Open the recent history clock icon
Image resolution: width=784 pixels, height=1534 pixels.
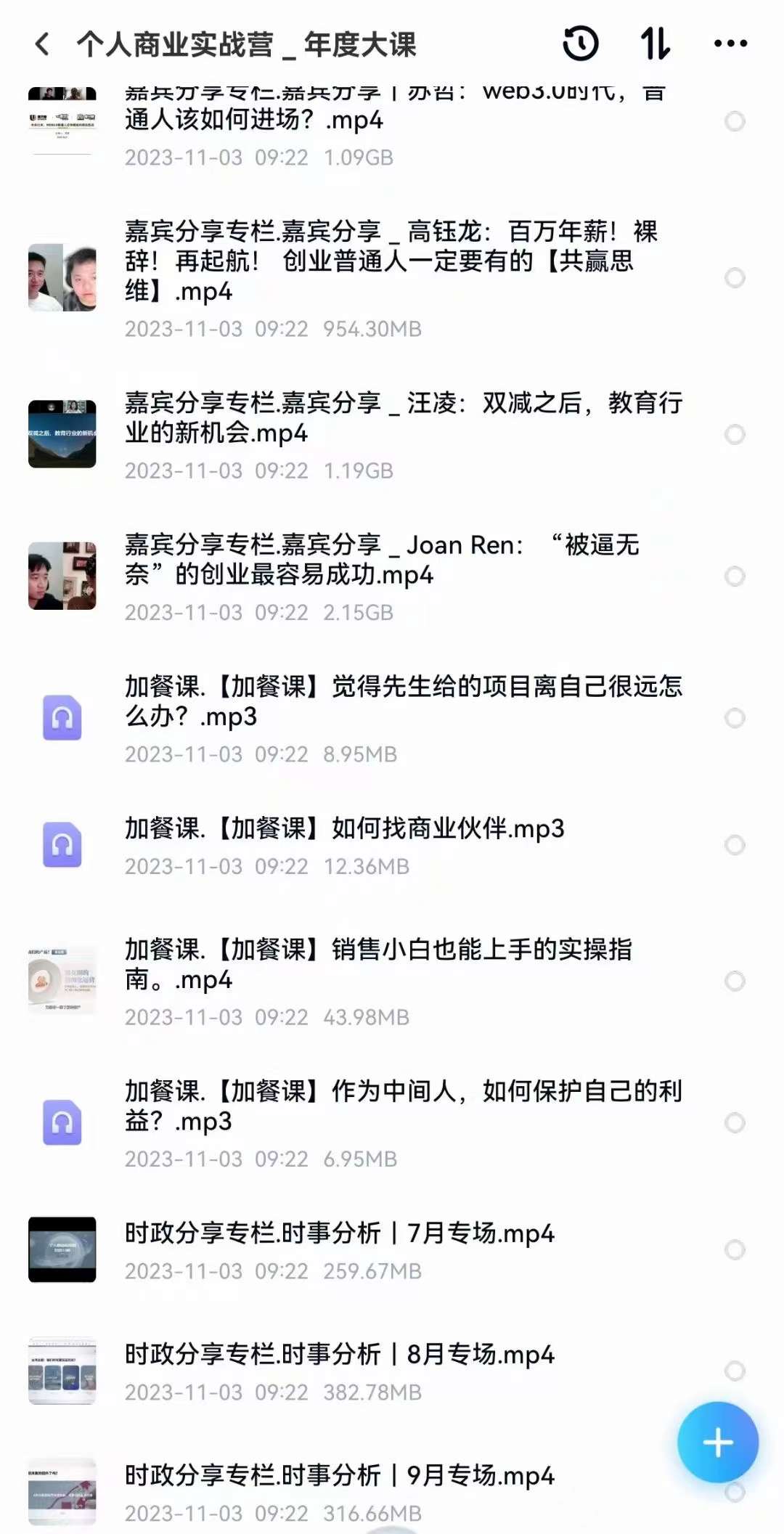point(581,44)
